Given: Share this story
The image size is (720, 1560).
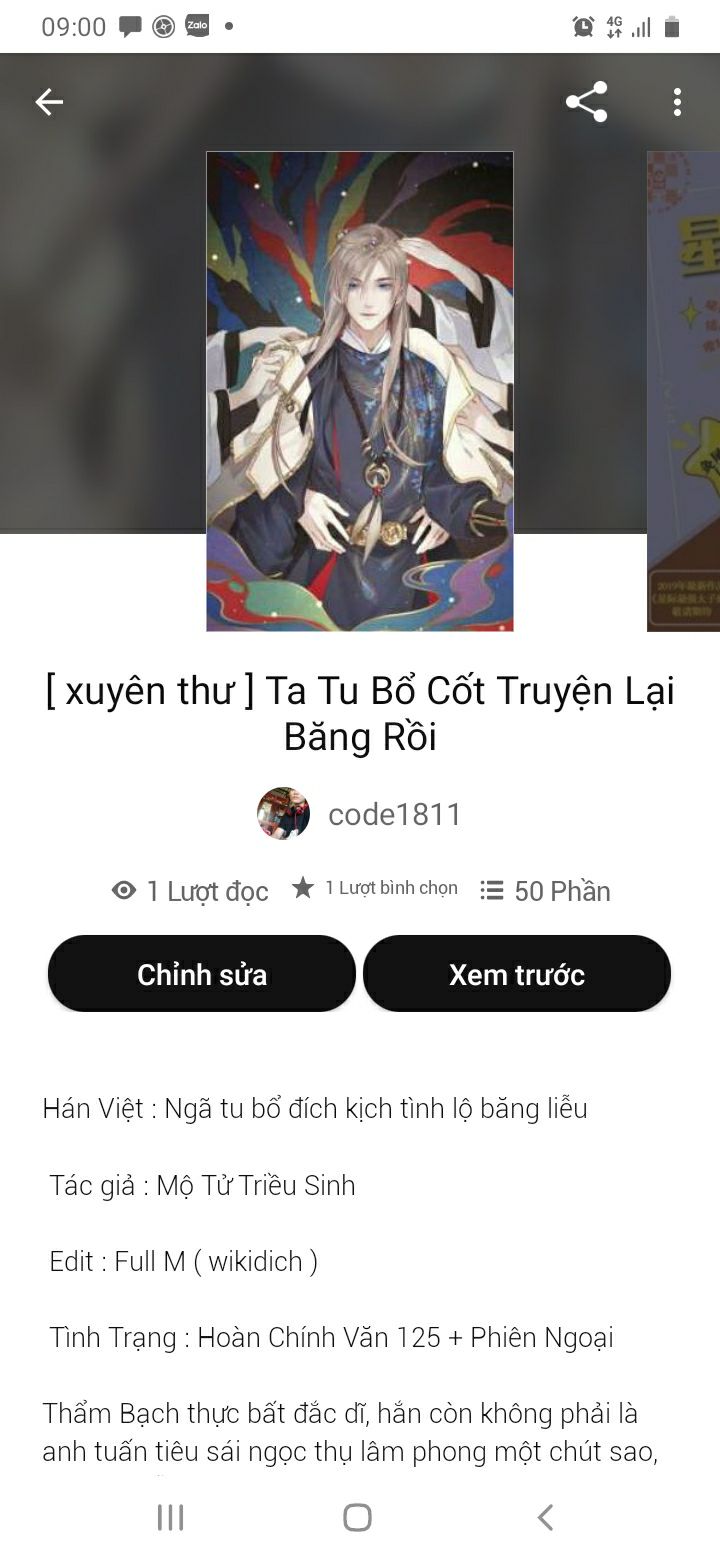Looking at the screenshot, I should coord(586,102).
